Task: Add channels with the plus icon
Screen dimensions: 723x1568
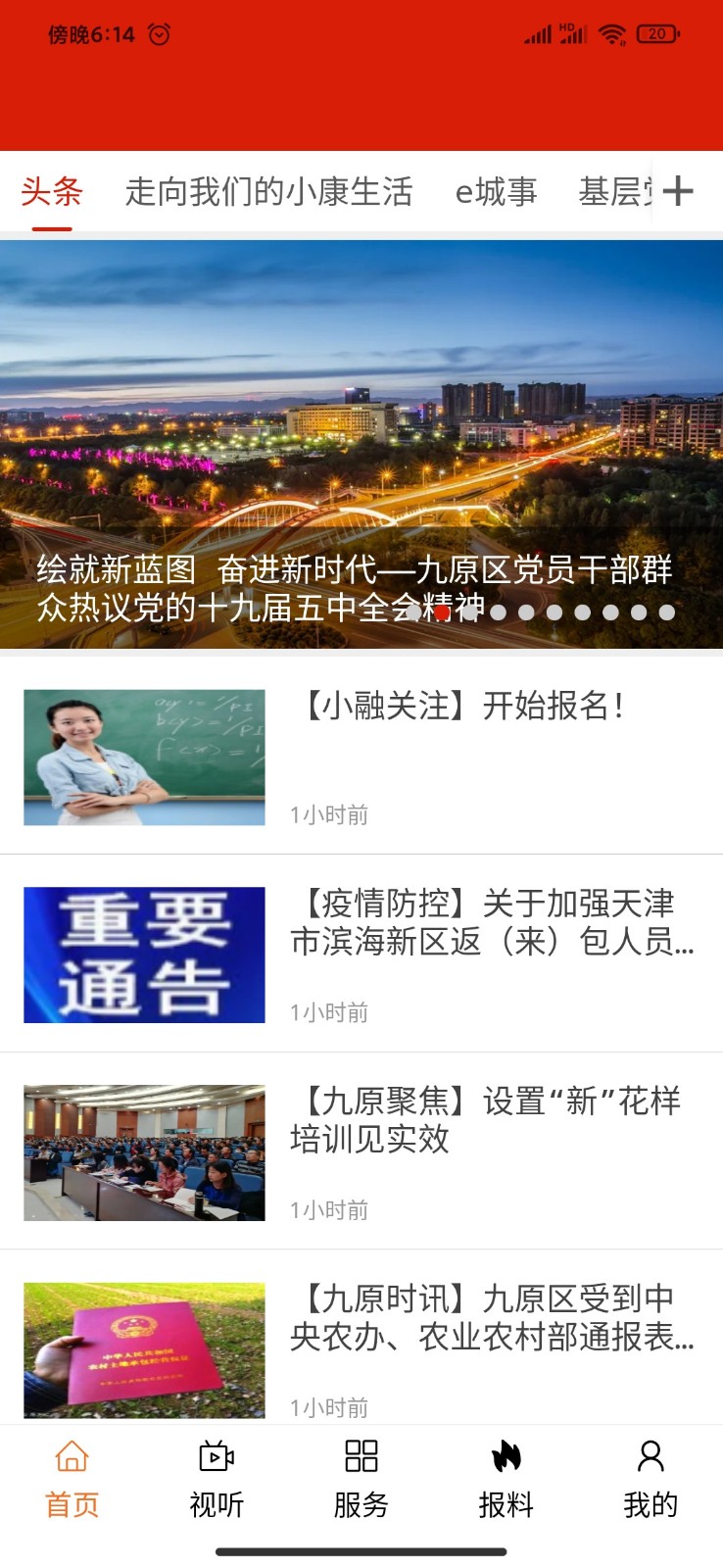Action: pos(678,191)
